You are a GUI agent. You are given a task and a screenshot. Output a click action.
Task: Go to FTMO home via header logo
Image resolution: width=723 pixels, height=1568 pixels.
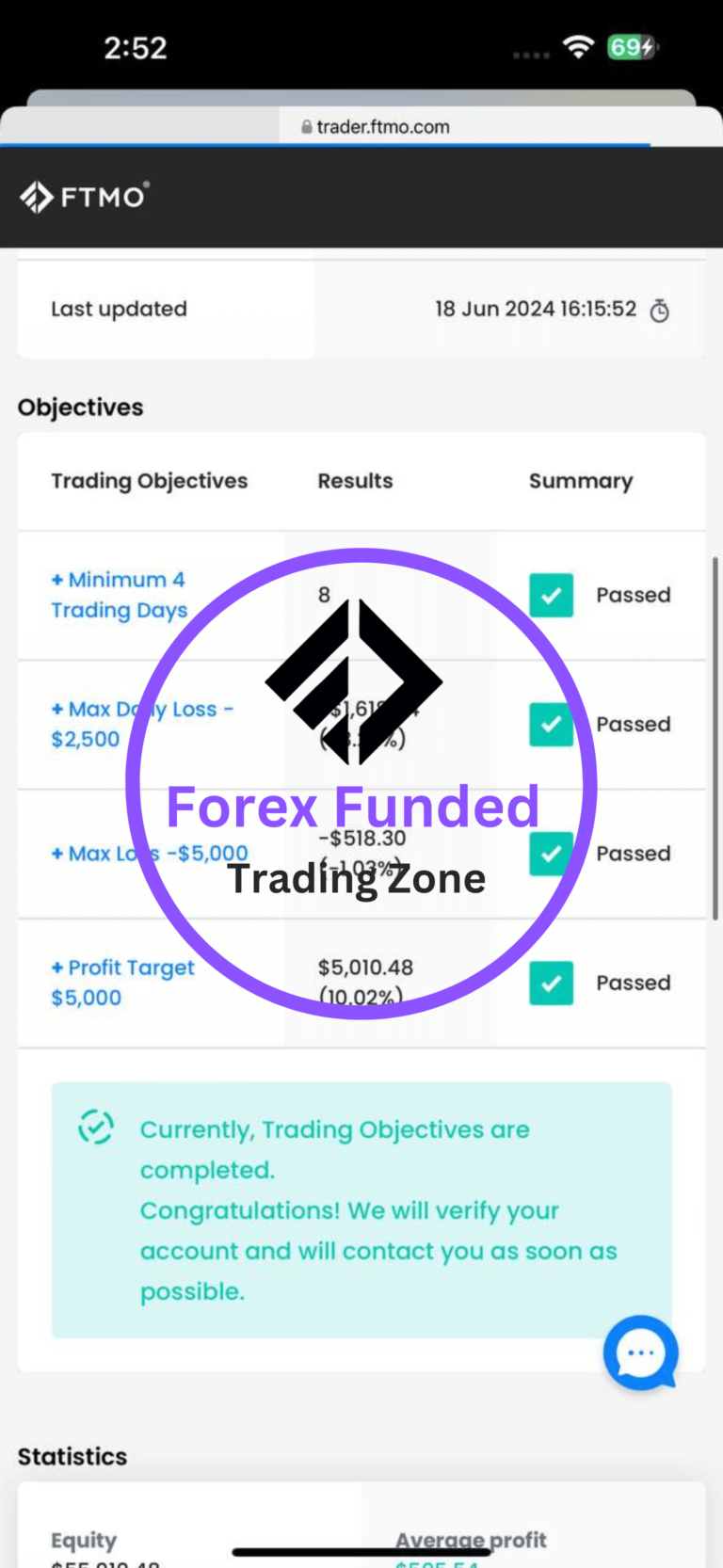click(x=85, y=197)
